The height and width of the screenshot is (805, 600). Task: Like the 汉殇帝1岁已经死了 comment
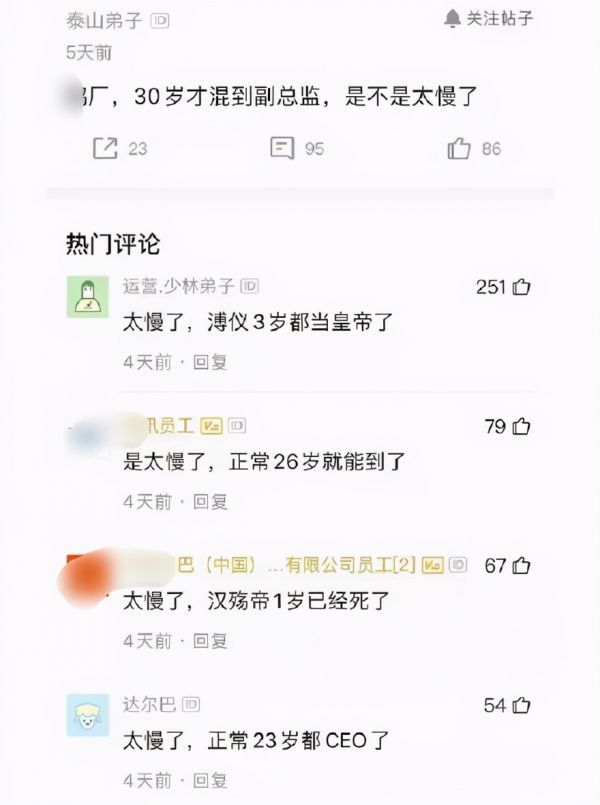point(521,566)
